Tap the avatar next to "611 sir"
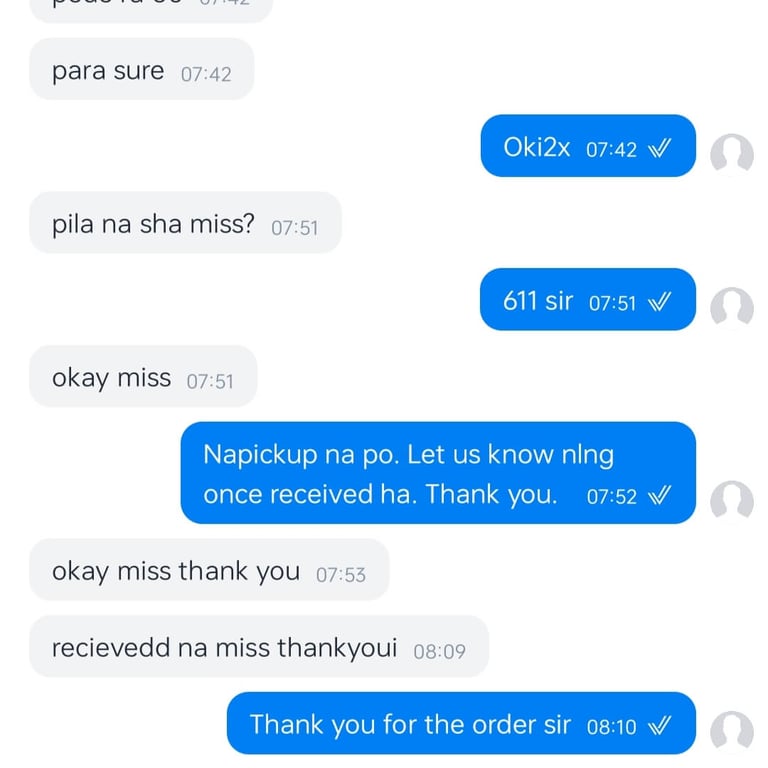Screen dimensions: 768x768 click(x=731, y=308)
